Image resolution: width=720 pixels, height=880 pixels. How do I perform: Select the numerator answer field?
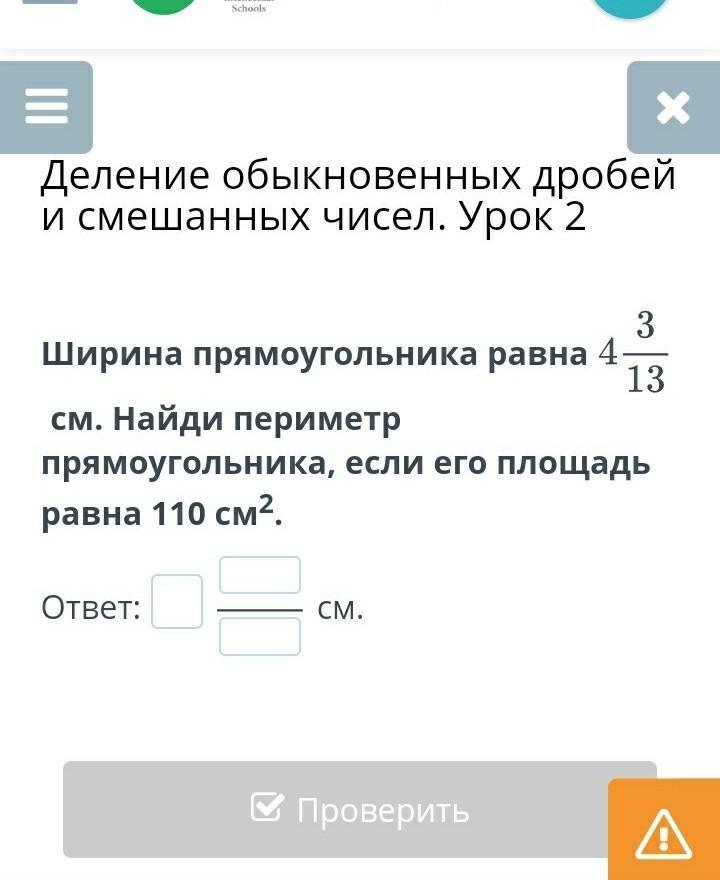click(x=260, y=575)
